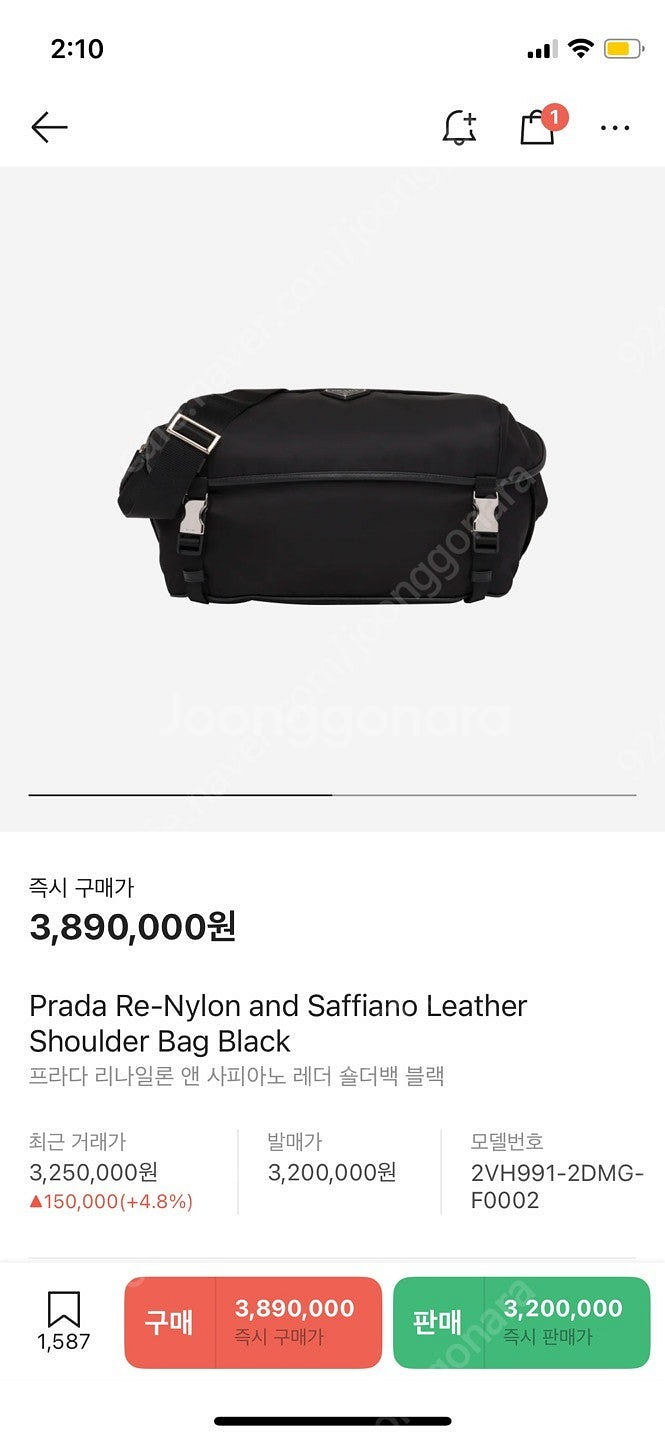
Task: Open the three-dot overflow menu
Action: (615, 128)
